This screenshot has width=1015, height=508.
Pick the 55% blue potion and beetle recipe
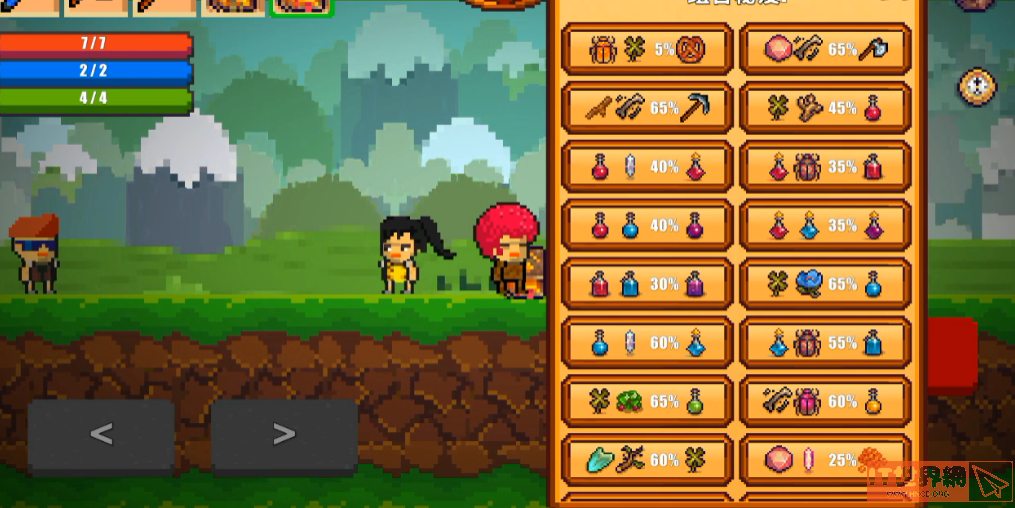point(825,343)
